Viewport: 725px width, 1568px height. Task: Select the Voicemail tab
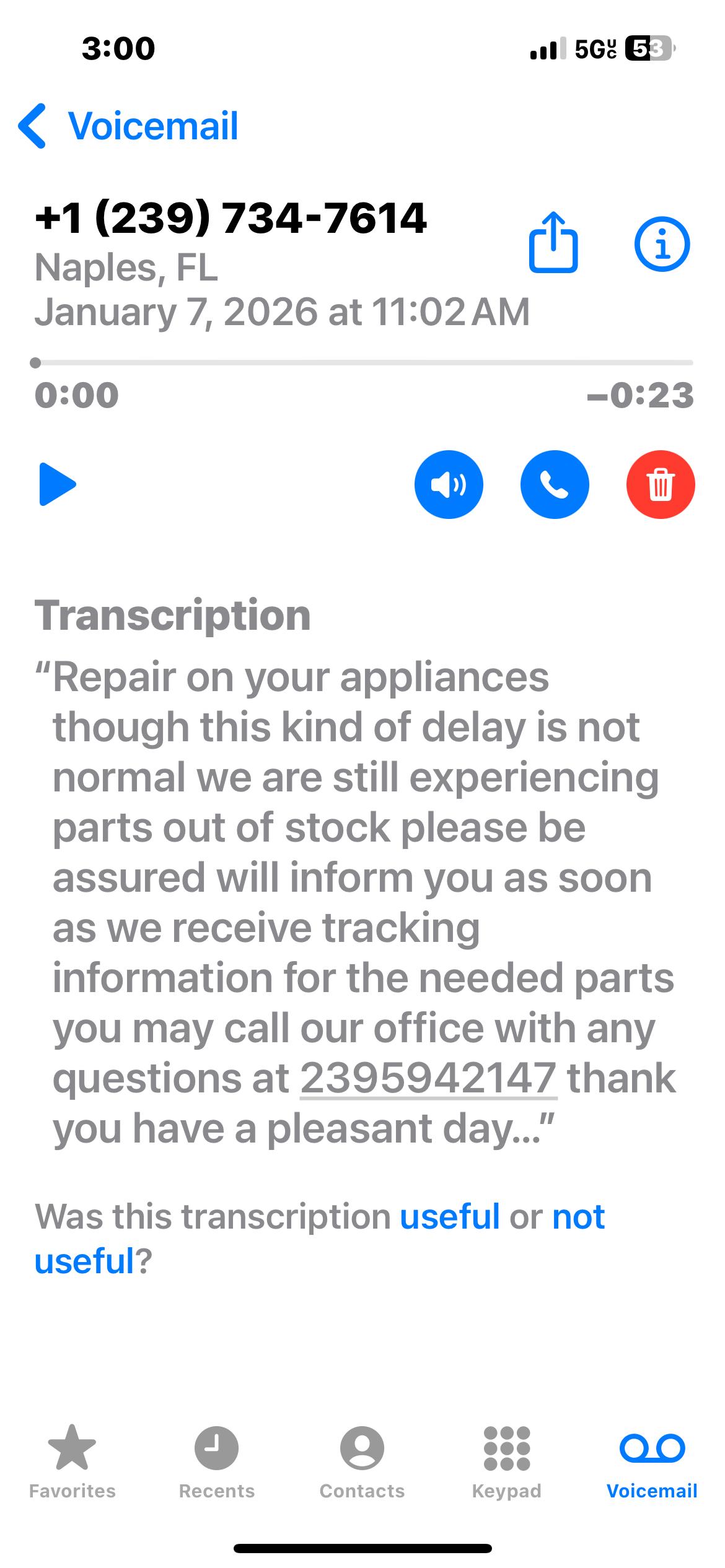pyautogui.click(x=652, y=1462)
